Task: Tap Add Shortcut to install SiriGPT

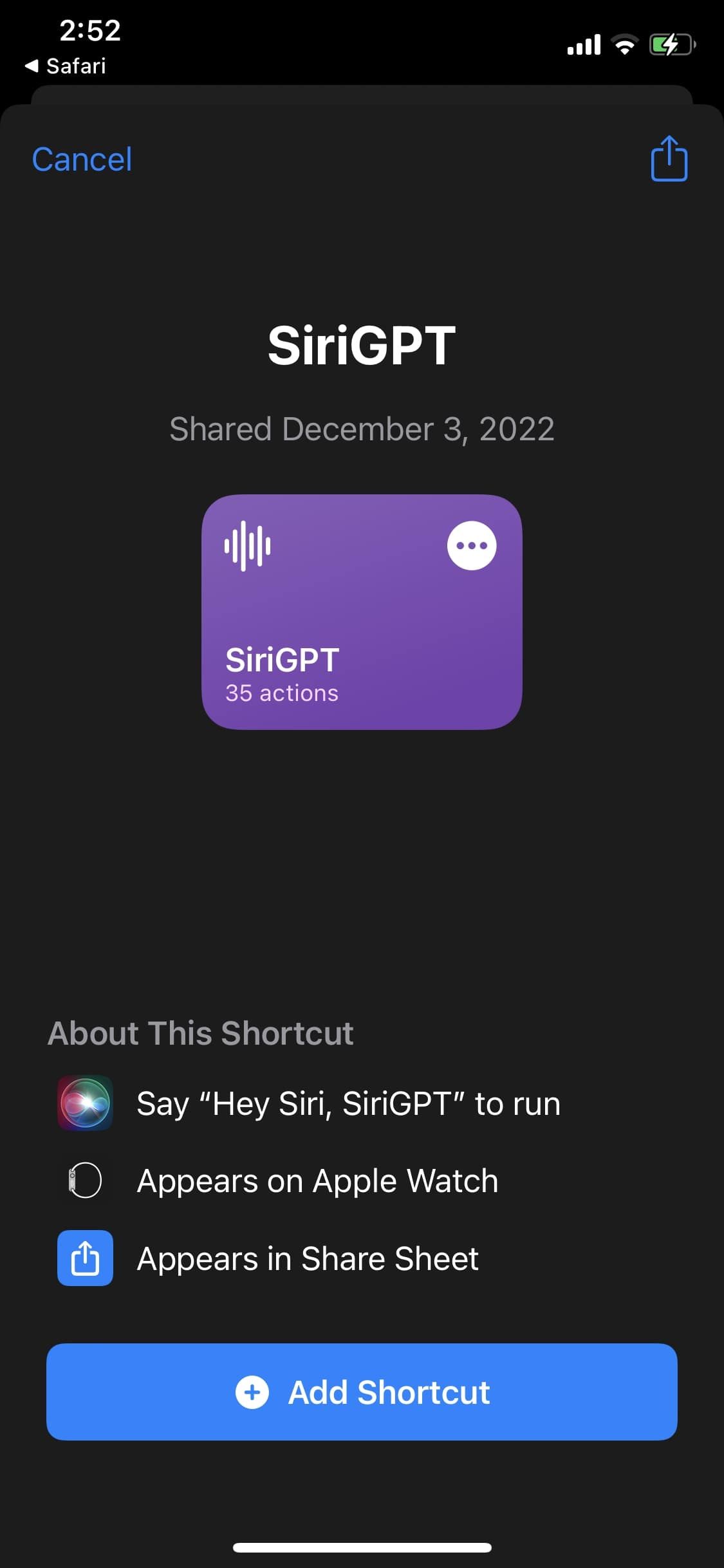Action: [x=362, y=1392]
